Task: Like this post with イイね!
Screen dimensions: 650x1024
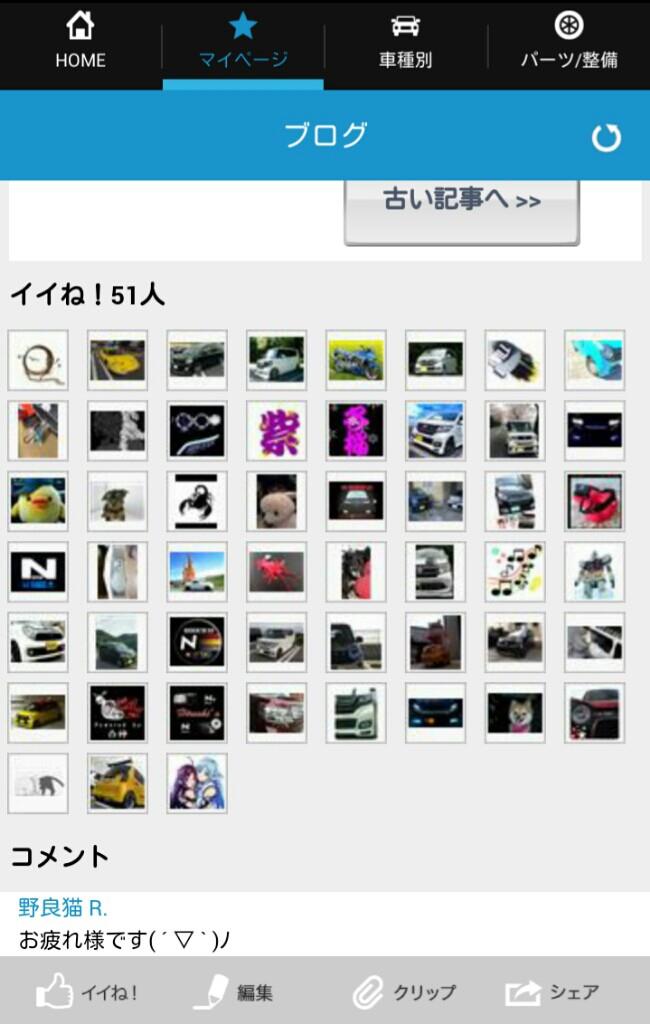Action: pos(88,992)
